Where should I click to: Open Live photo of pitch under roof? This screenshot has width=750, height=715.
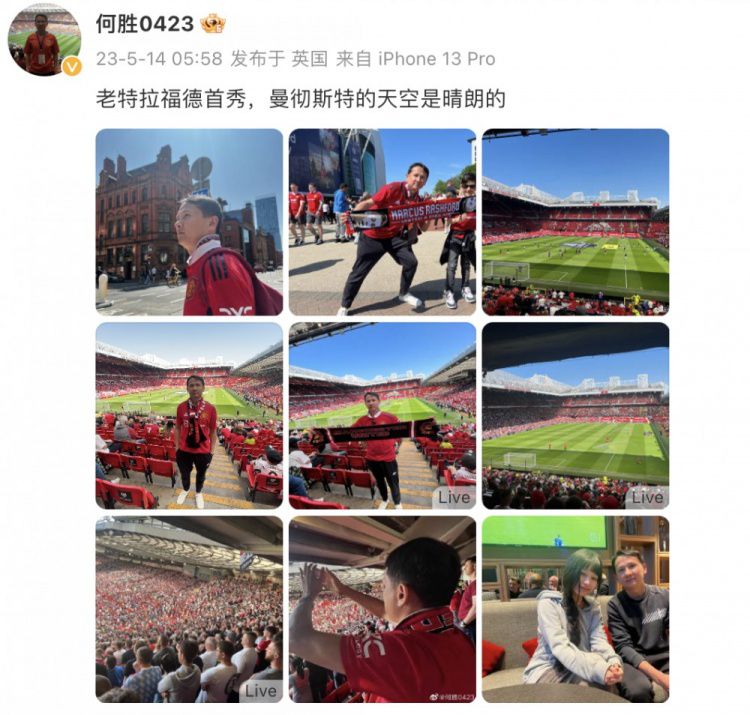pos(575,415)
